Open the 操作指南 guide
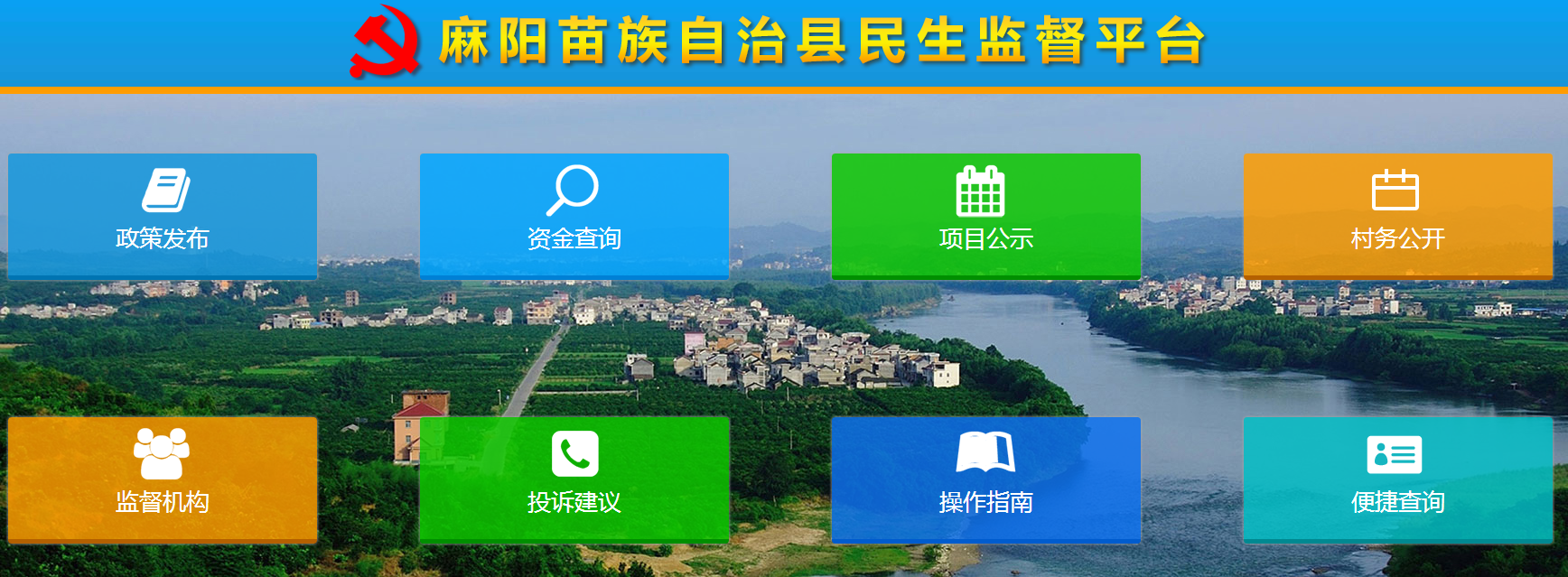 tap(986, 479)
